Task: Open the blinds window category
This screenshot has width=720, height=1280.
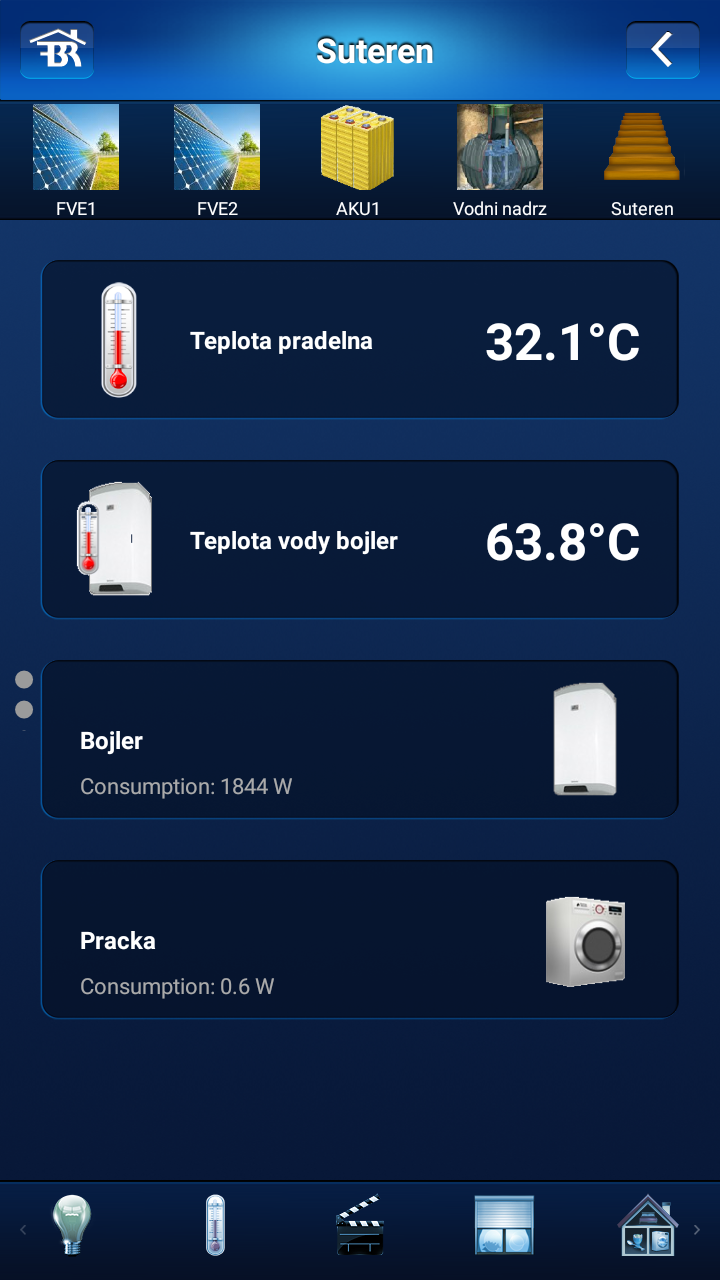Action: tap(504, 1225)
